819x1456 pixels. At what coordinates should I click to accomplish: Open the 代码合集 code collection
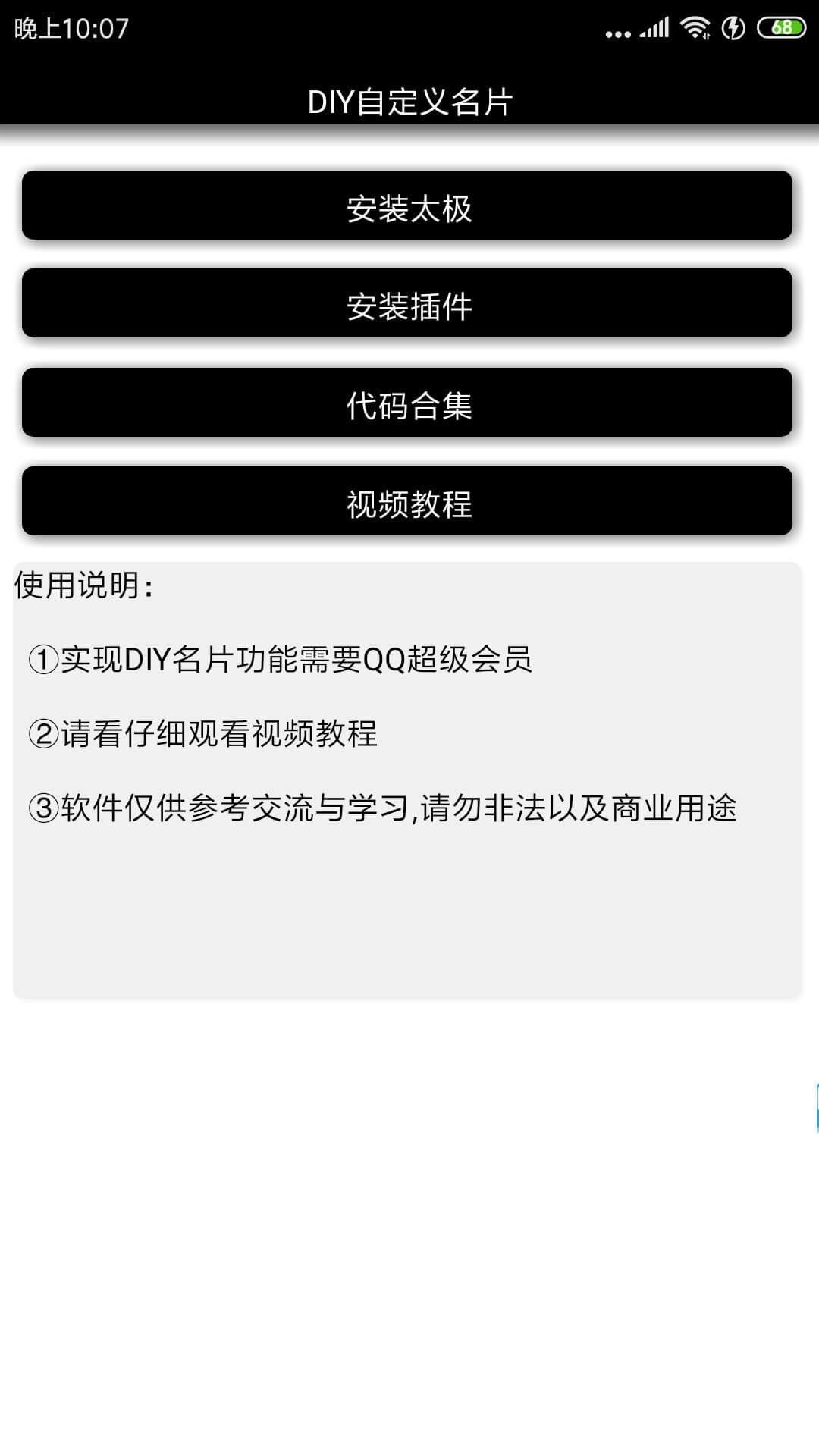point(407,403)
